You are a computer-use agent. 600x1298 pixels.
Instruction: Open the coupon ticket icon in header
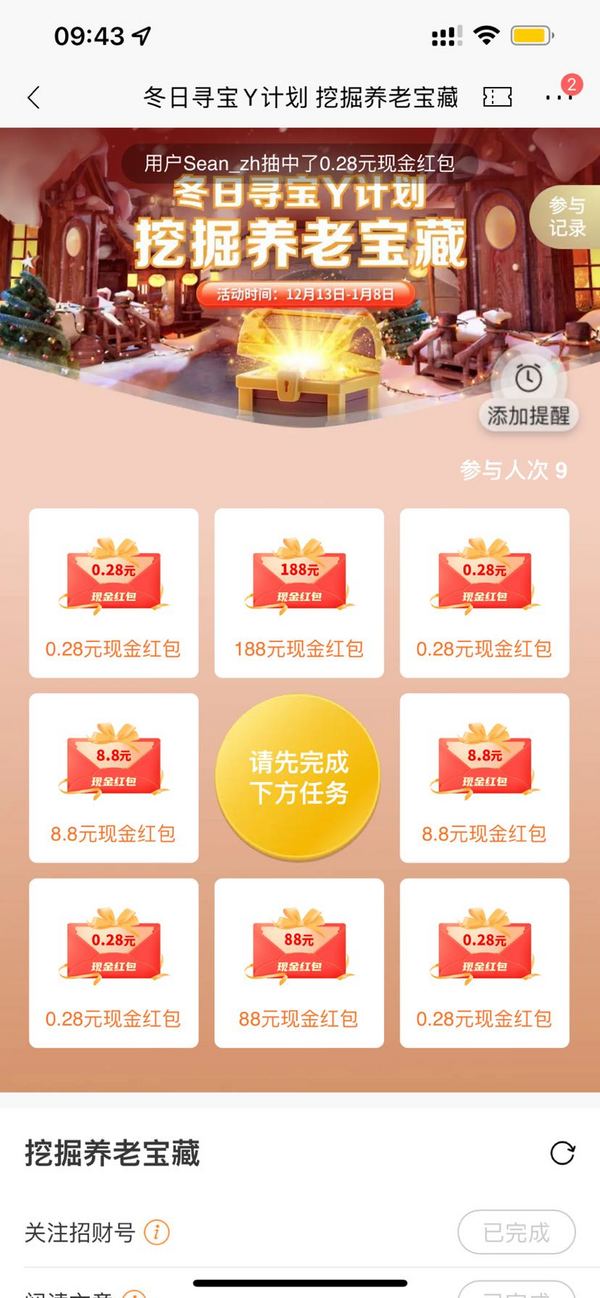click(497, 97)
